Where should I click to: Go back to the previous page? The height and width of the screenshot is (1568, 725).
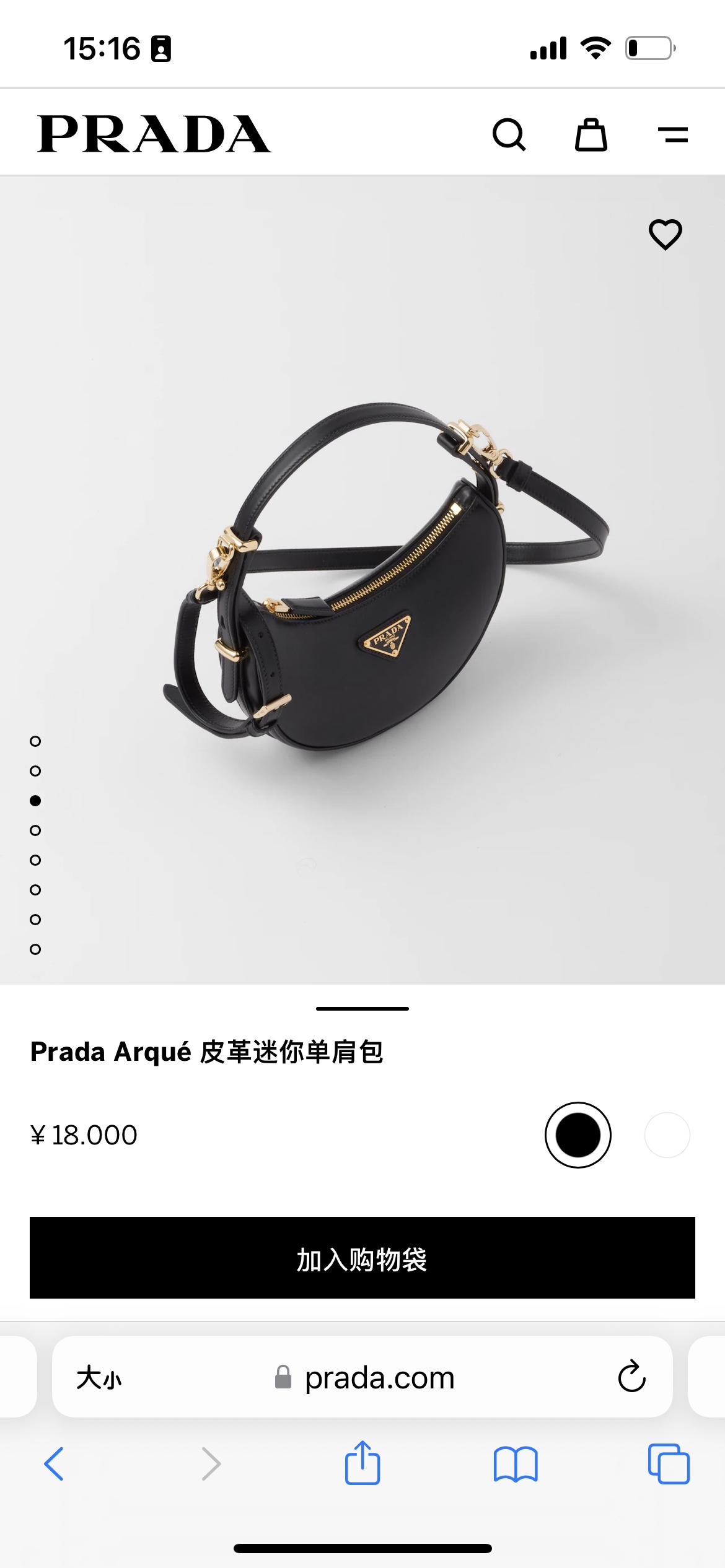tap(54, 1464)
